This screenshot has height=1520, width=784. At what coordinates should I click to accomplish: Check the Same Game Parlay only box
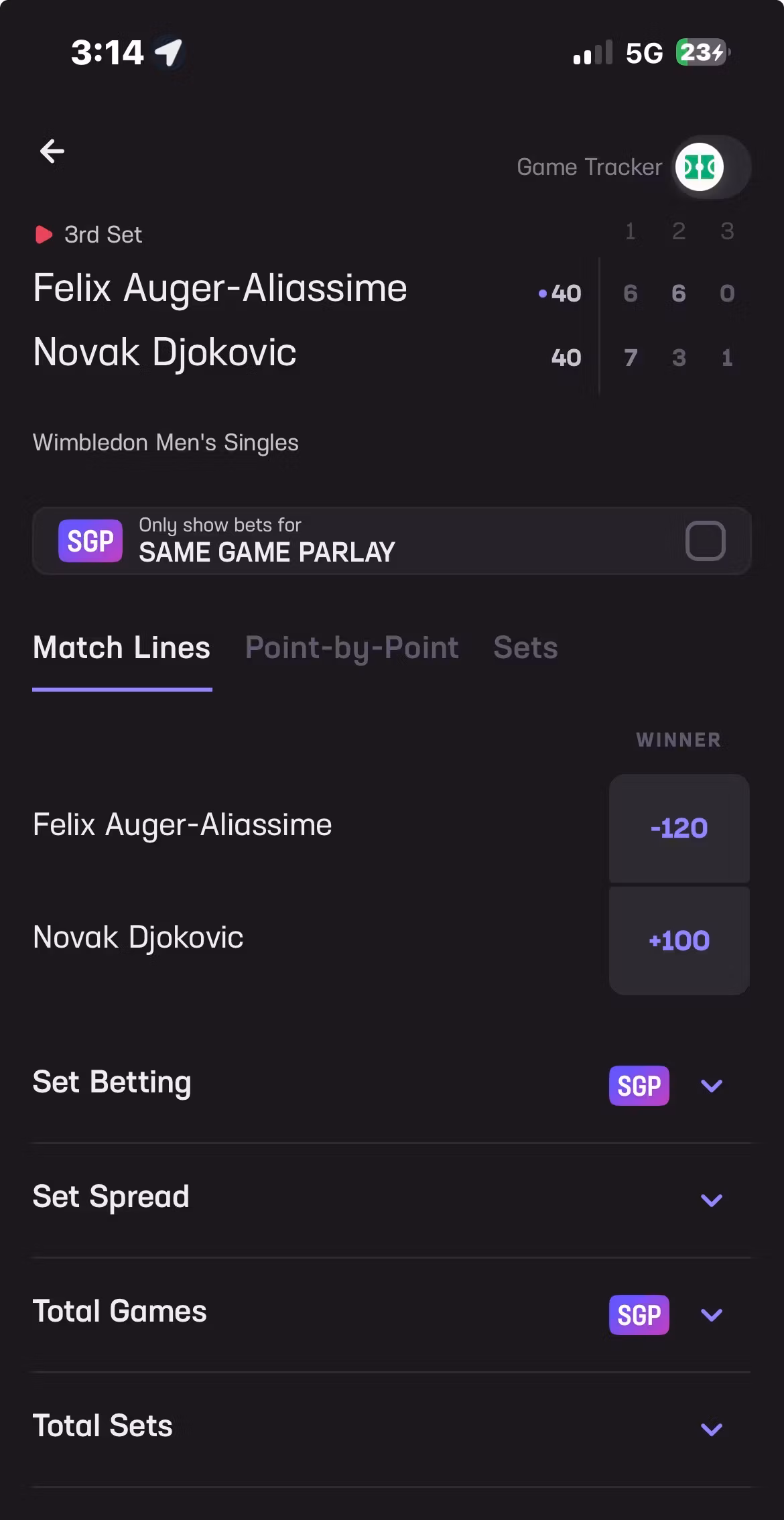pyautogui.click(x=705, y=541)
